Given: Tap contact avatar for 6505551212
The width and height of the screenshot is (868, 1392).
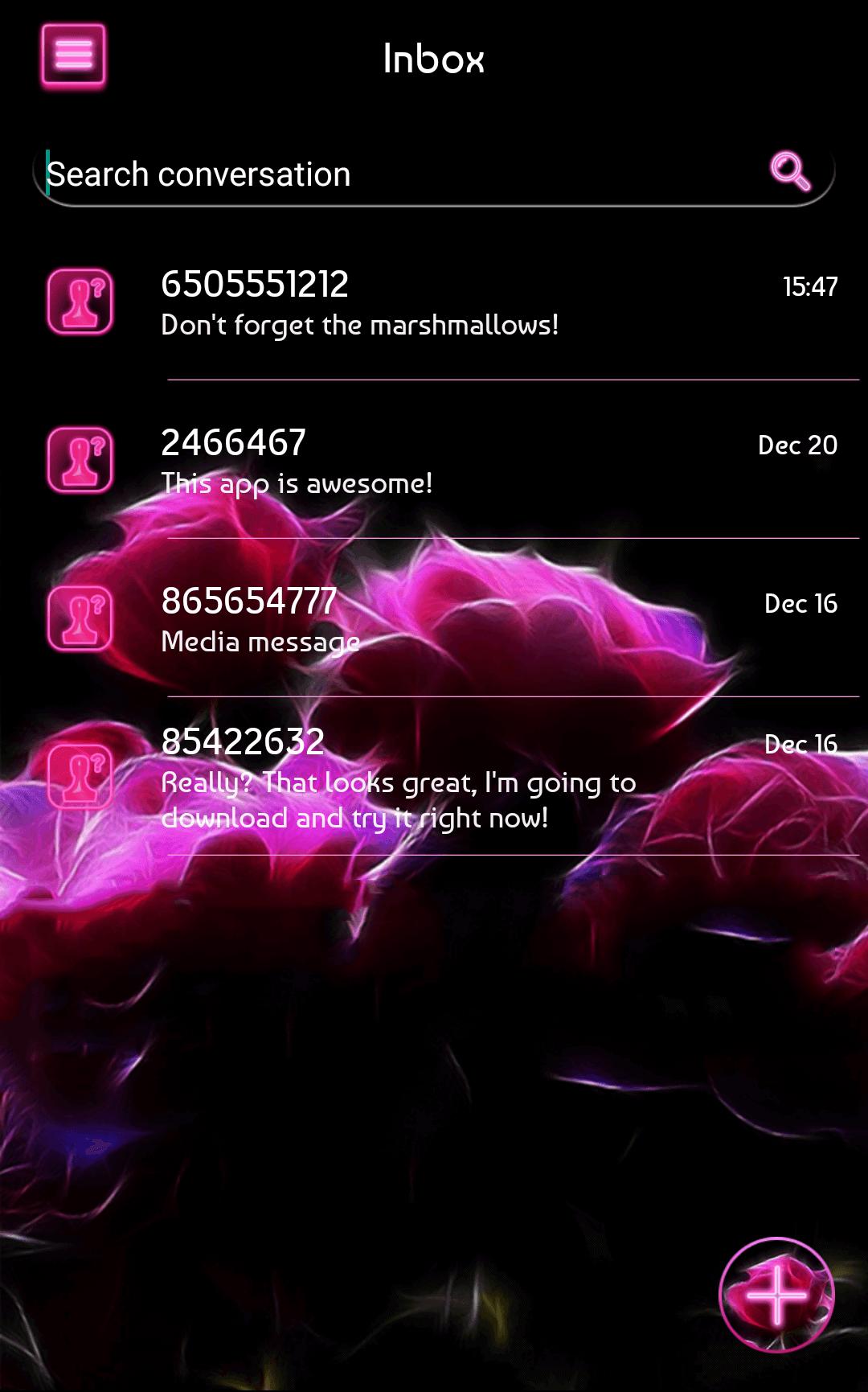Looking at the screenshot, I should (x=80, y=302).
